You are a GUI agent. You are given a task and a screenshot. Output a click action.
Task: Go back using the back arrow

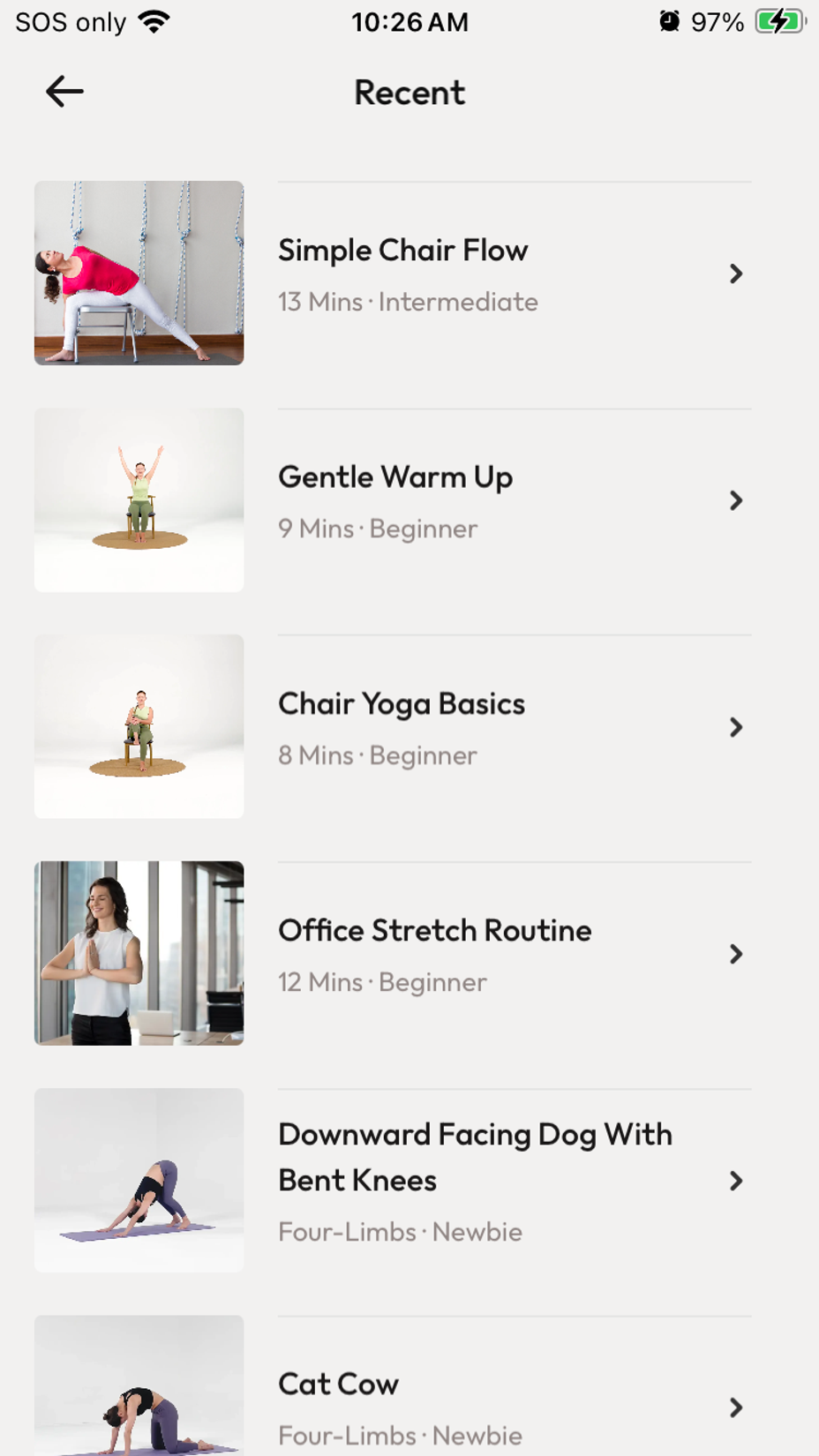click(64, 92)
